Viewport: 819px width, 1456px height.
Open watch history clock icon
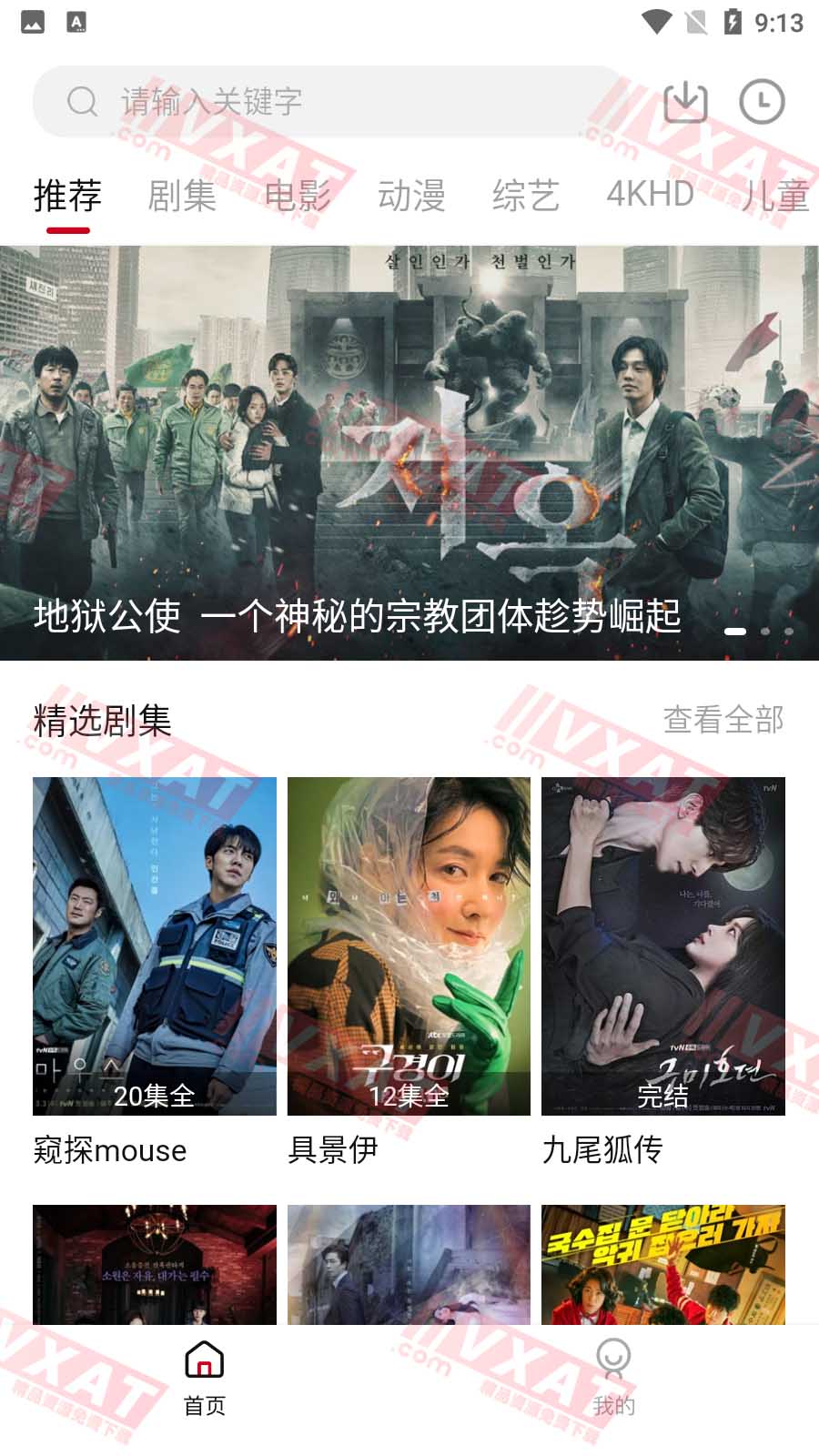[x=762, y=101]
